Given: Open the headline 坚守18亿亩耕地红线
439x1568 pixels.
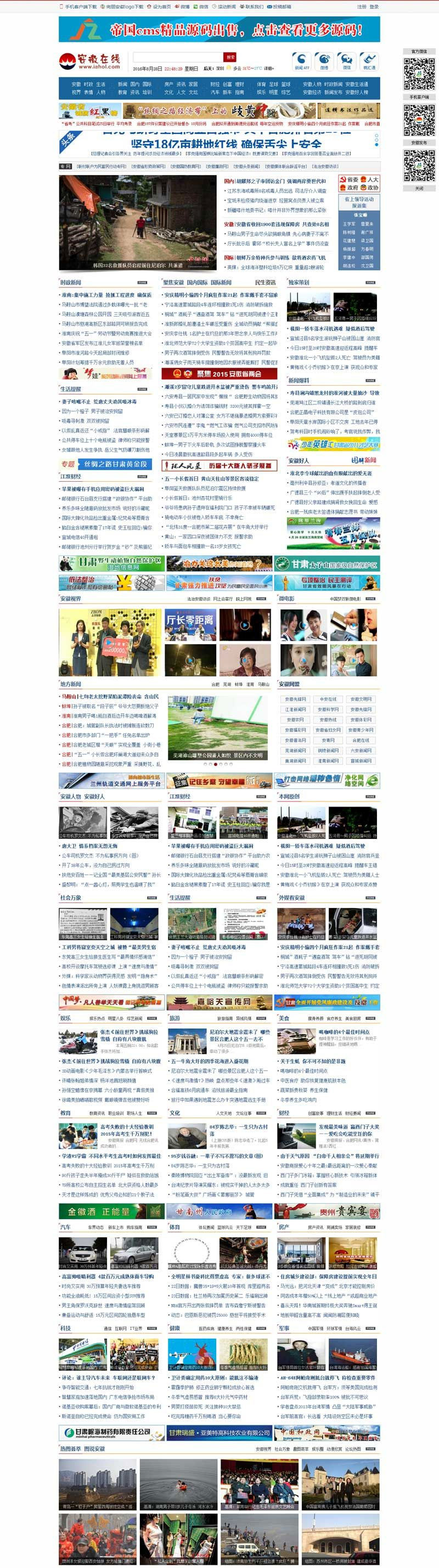Looking at the screenshot, I should tap(227, 144).
